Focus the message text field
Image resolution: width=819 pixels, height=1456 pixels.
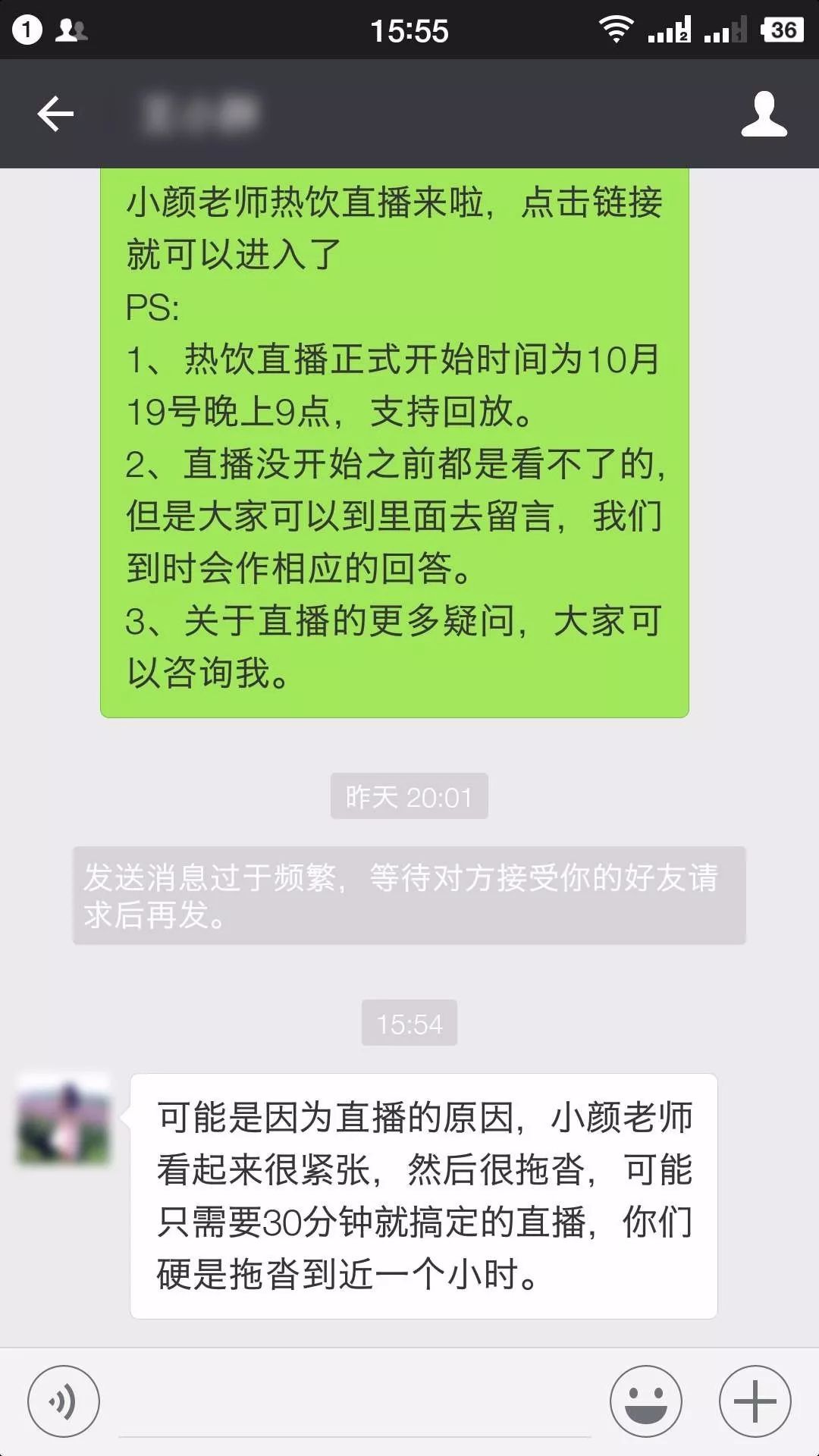click(x=354, y=1403)
